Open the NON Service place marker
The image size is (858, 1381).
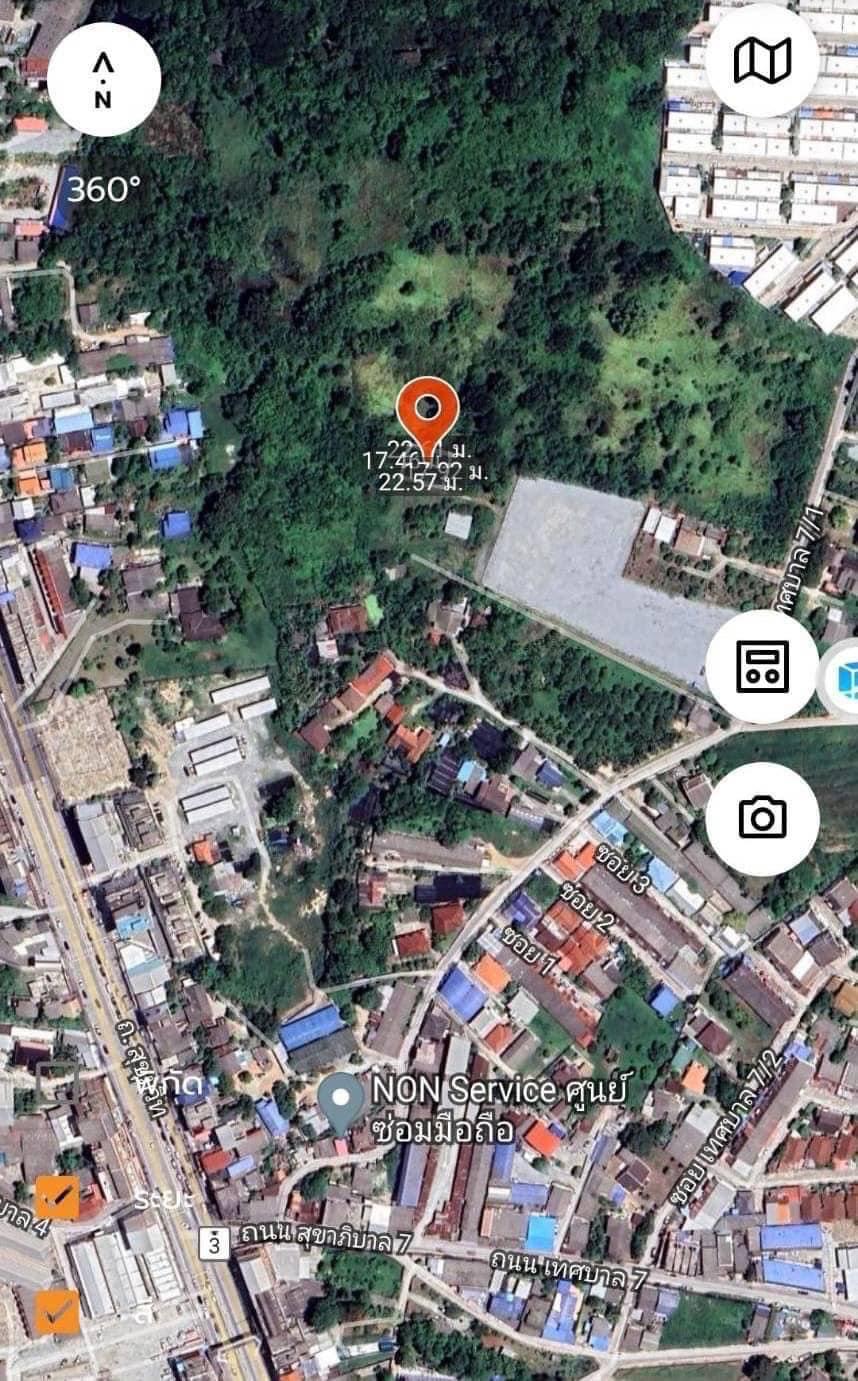[x=341, y=1104]
